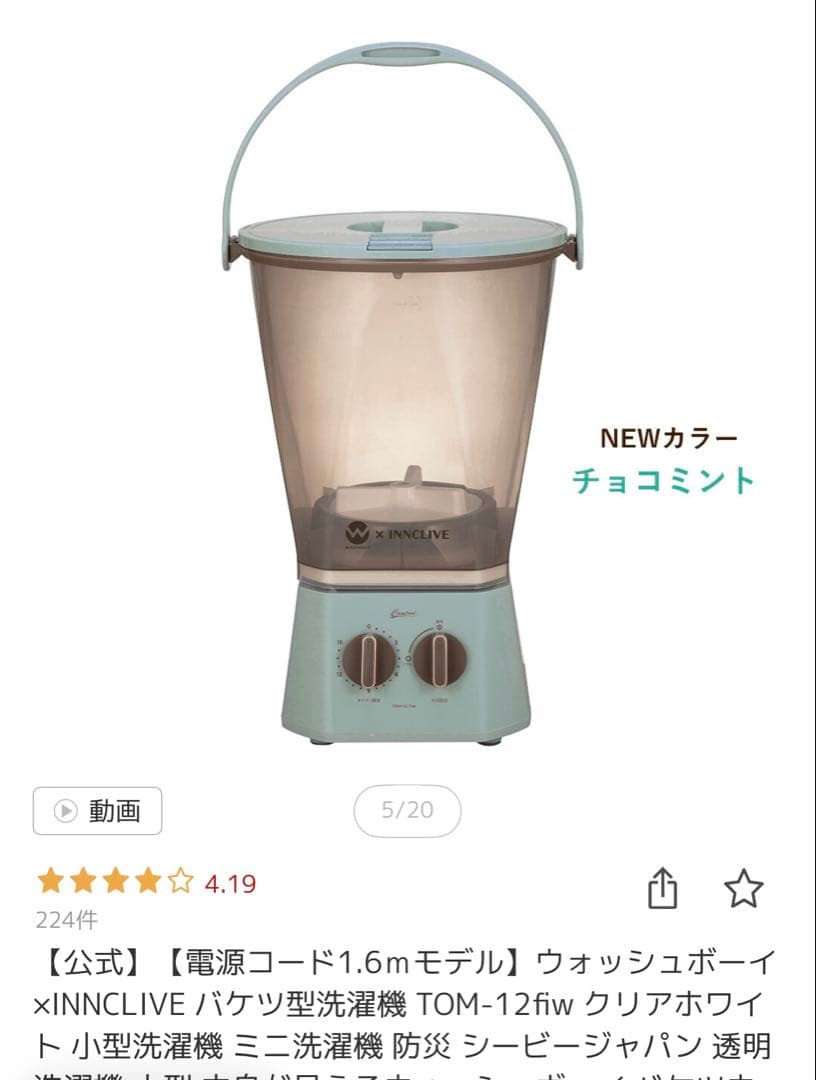Image resolution: width=816 pixels, height=1080 pixels.
Task: Tap the NEWカラー text on the image
Action: [668, 435]
